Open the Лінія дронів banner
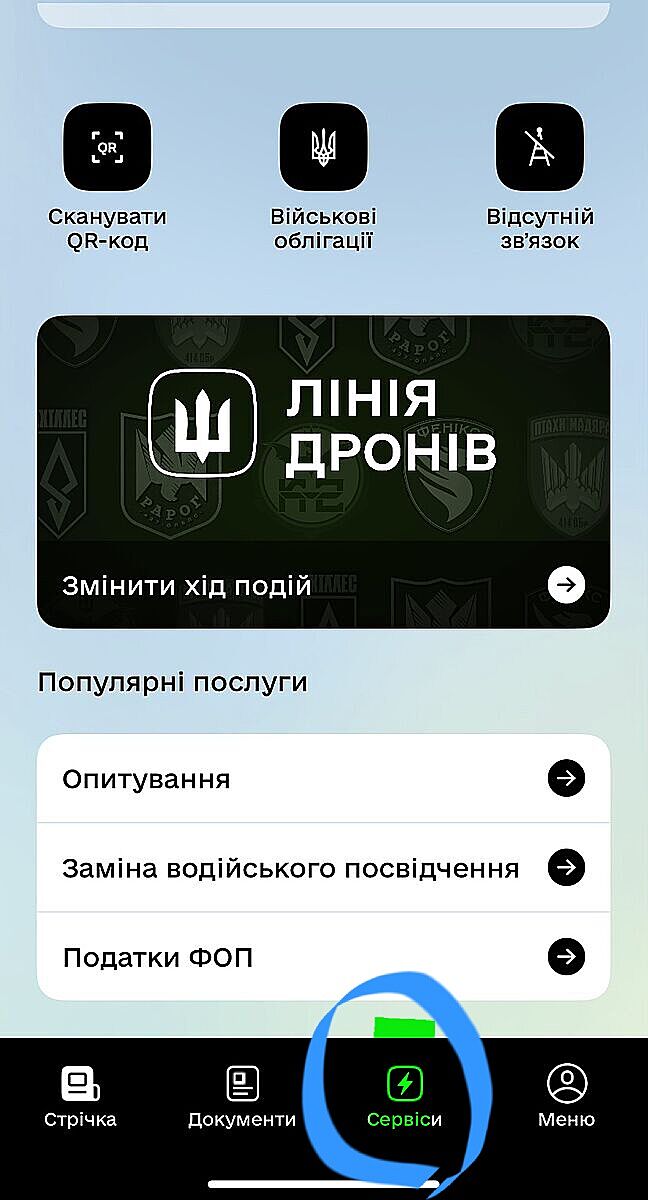 [323, 472]
